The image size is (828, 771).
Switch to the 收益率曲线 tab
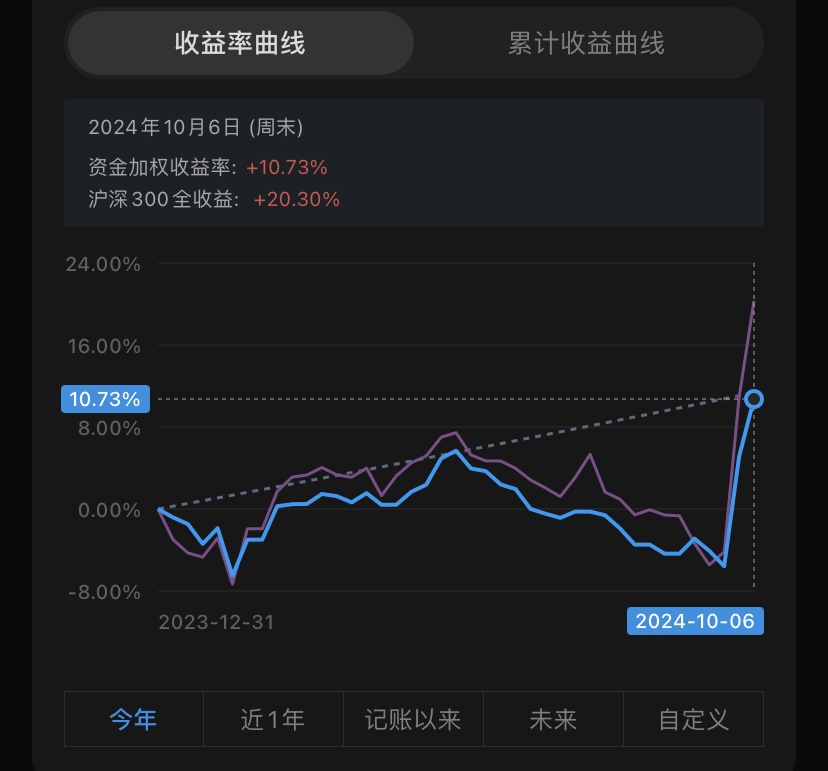click(x=240, y=43)
